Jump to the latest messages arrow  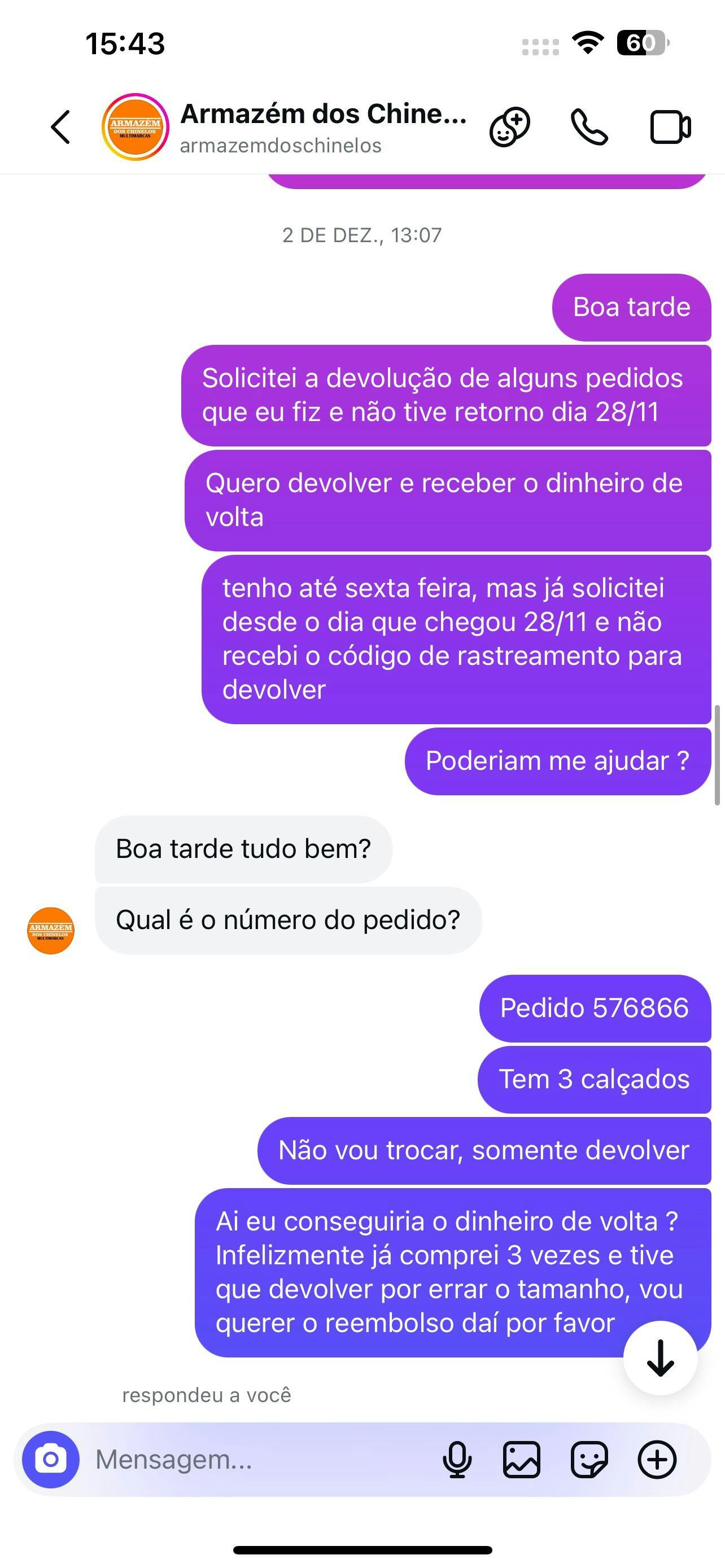(660, 1358)
